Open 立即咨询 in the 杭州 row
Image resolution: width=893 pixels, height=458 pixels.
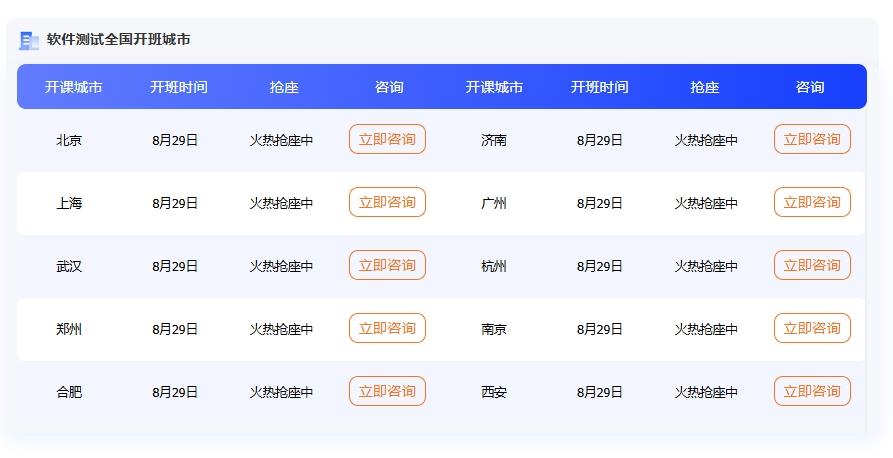(x=812, y=265)
